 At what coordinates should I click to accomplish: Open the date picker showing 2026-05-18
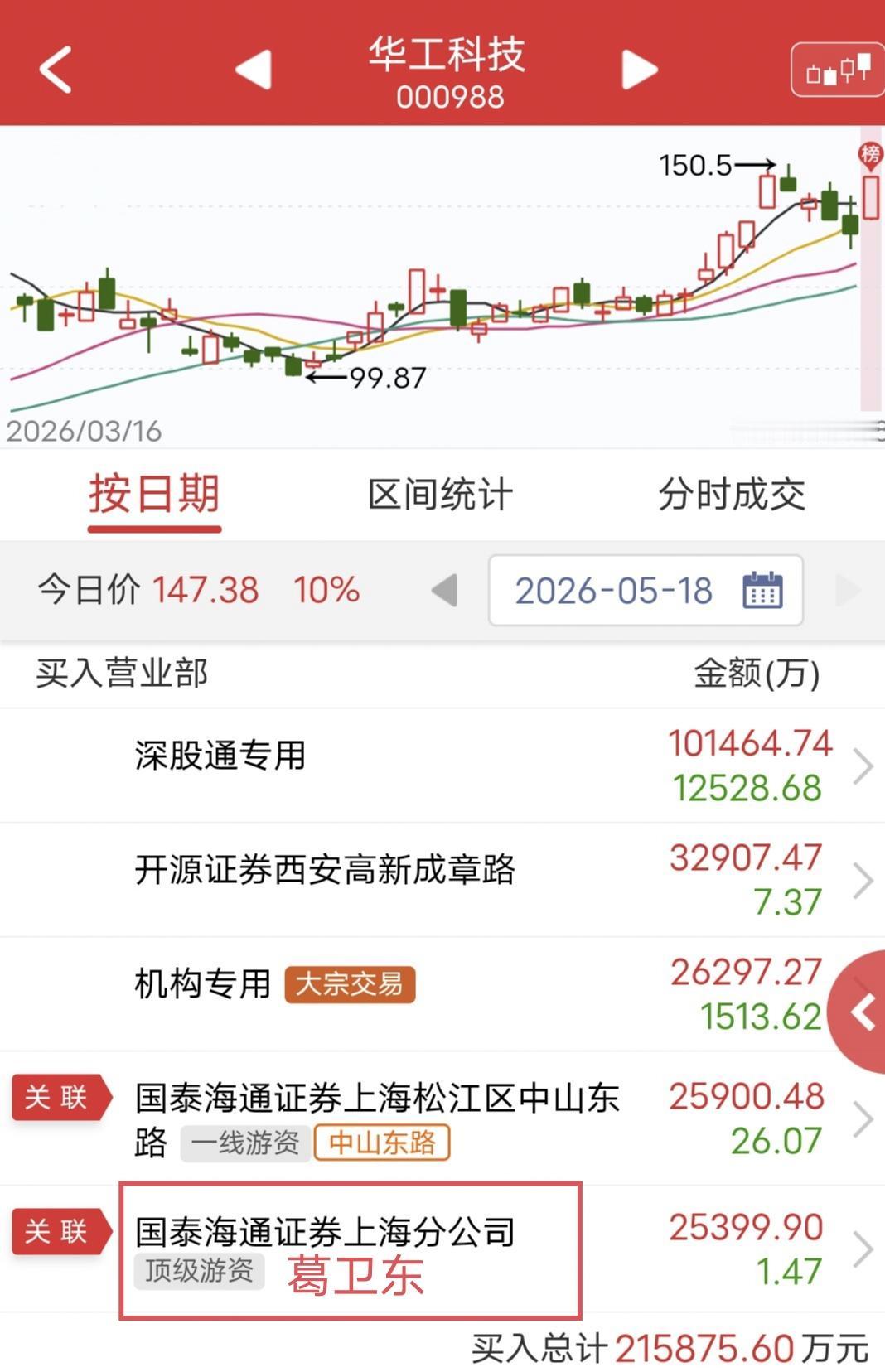[646, 591]
